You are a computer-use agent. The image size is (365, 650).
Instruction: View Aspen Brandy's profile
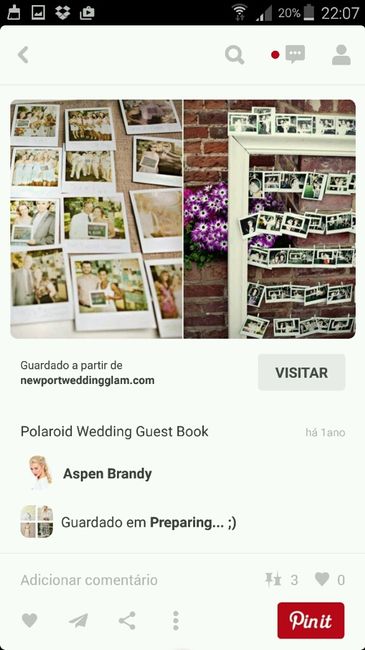tap(107, 473)
